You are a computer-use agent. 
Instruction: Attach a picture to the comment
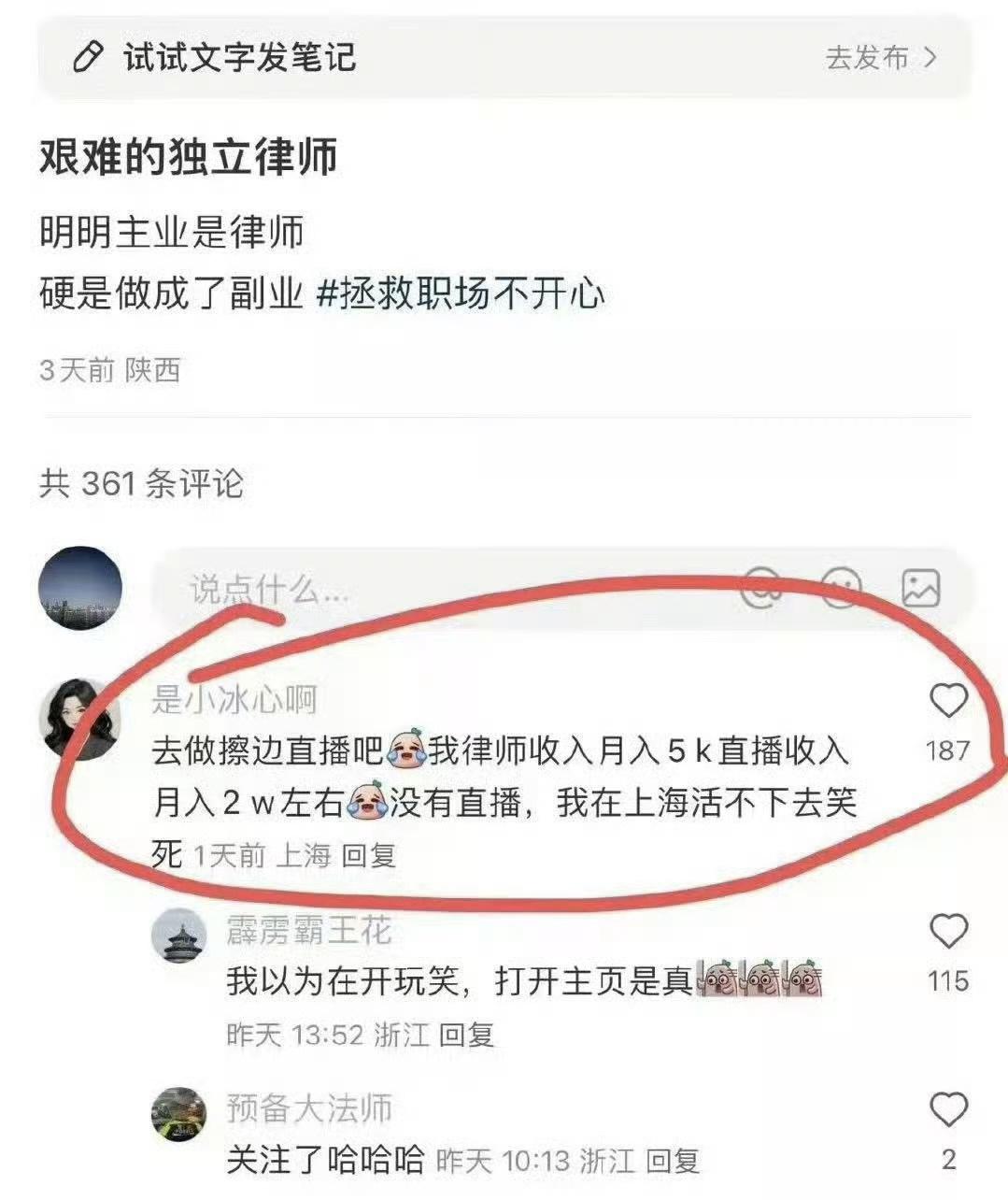tap(920, 589)
